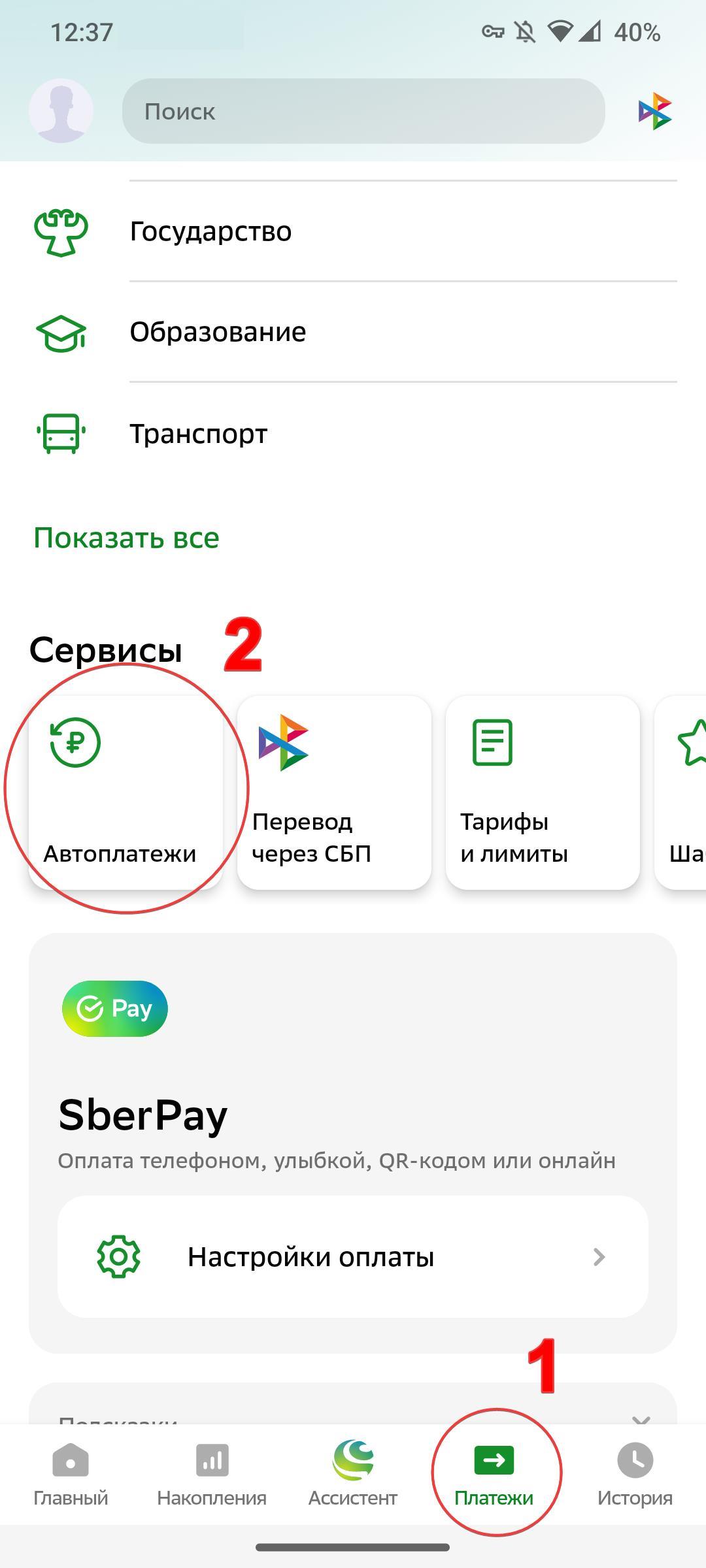Switch to the Главный tab
Image resolution: width=706 pixels, height=1568 pixels.
(x=71, y=1475)
